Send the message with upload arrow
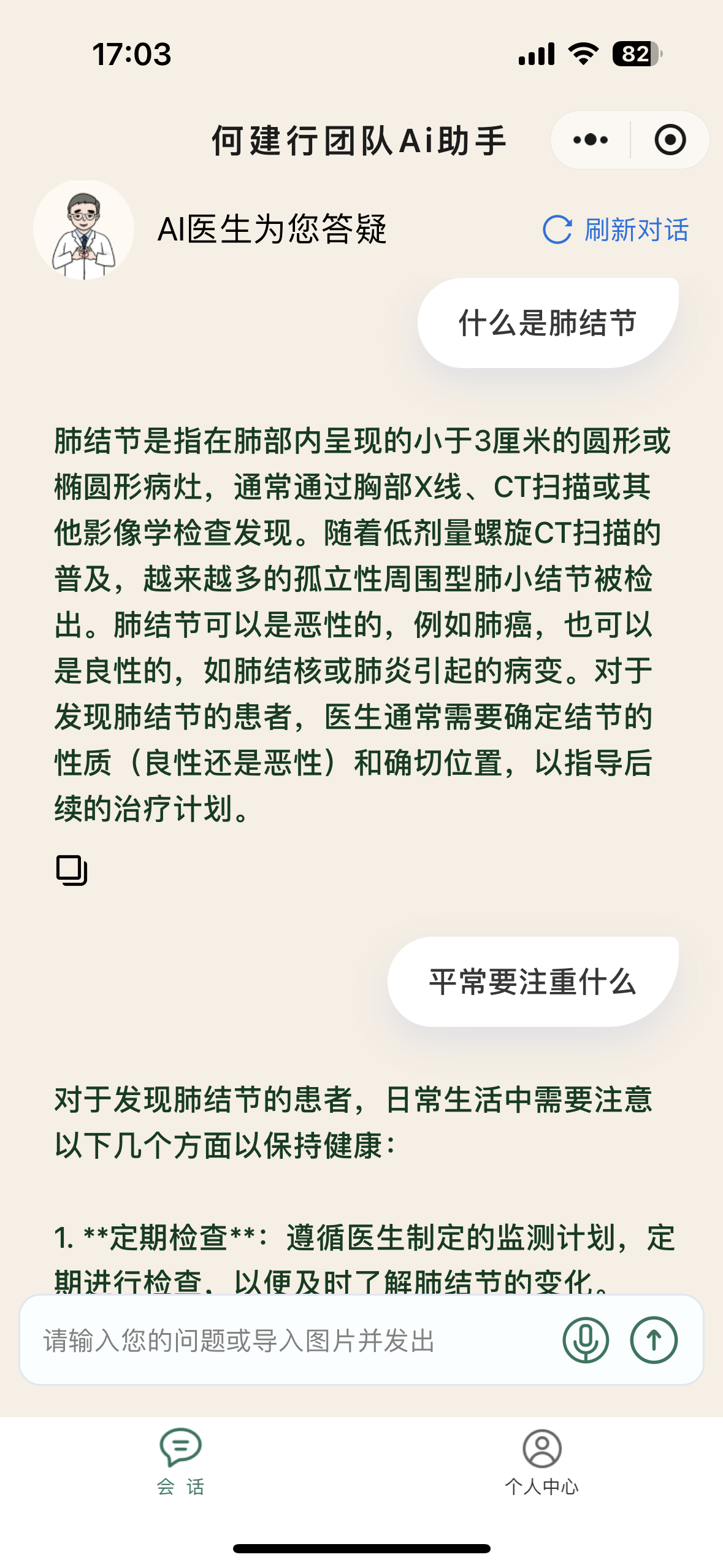This screenshot has height=1568, width=723. pos(654,1340)
